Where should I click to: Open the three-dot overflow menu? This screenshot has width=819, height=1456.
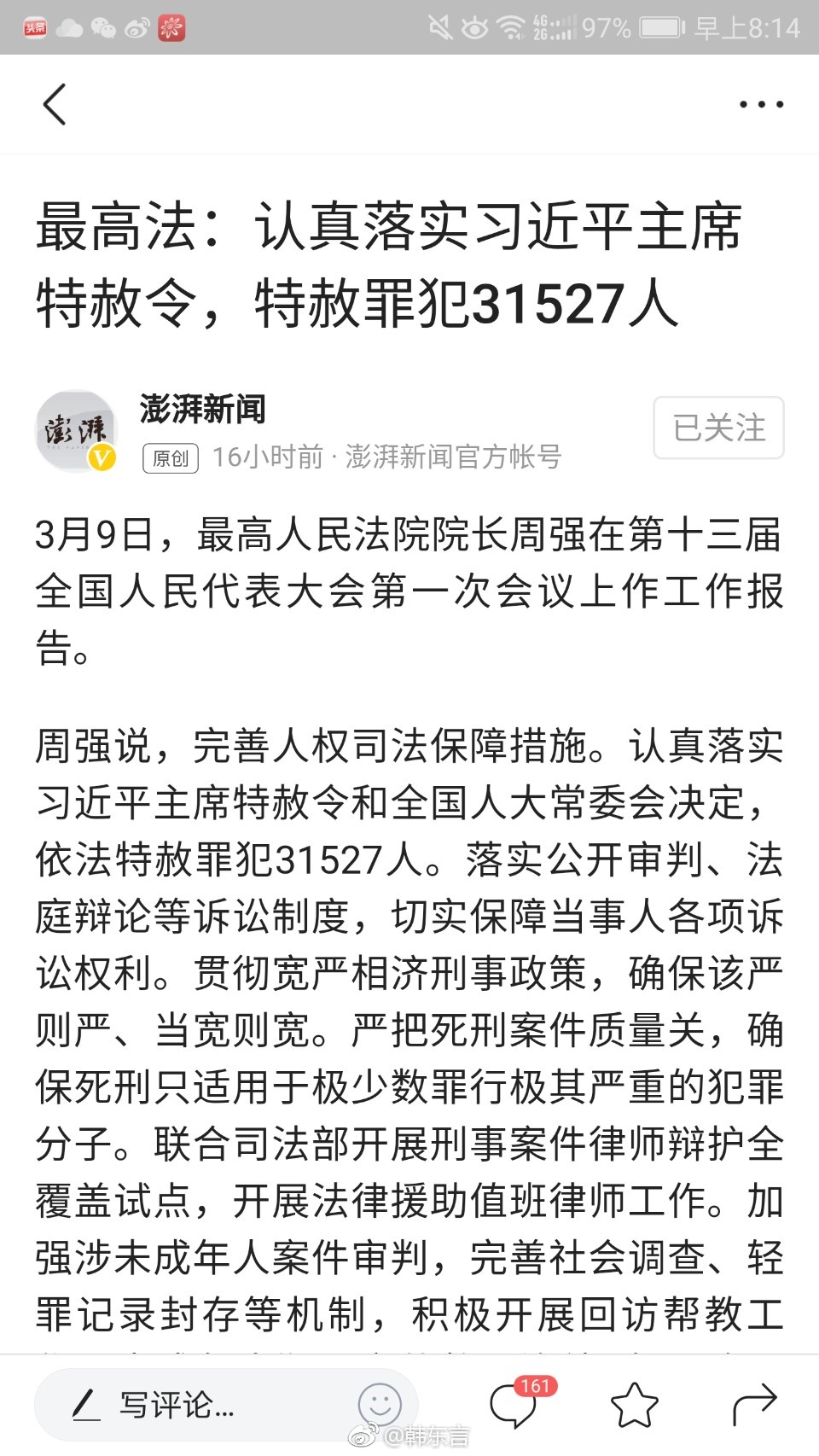tap(761, 104)
